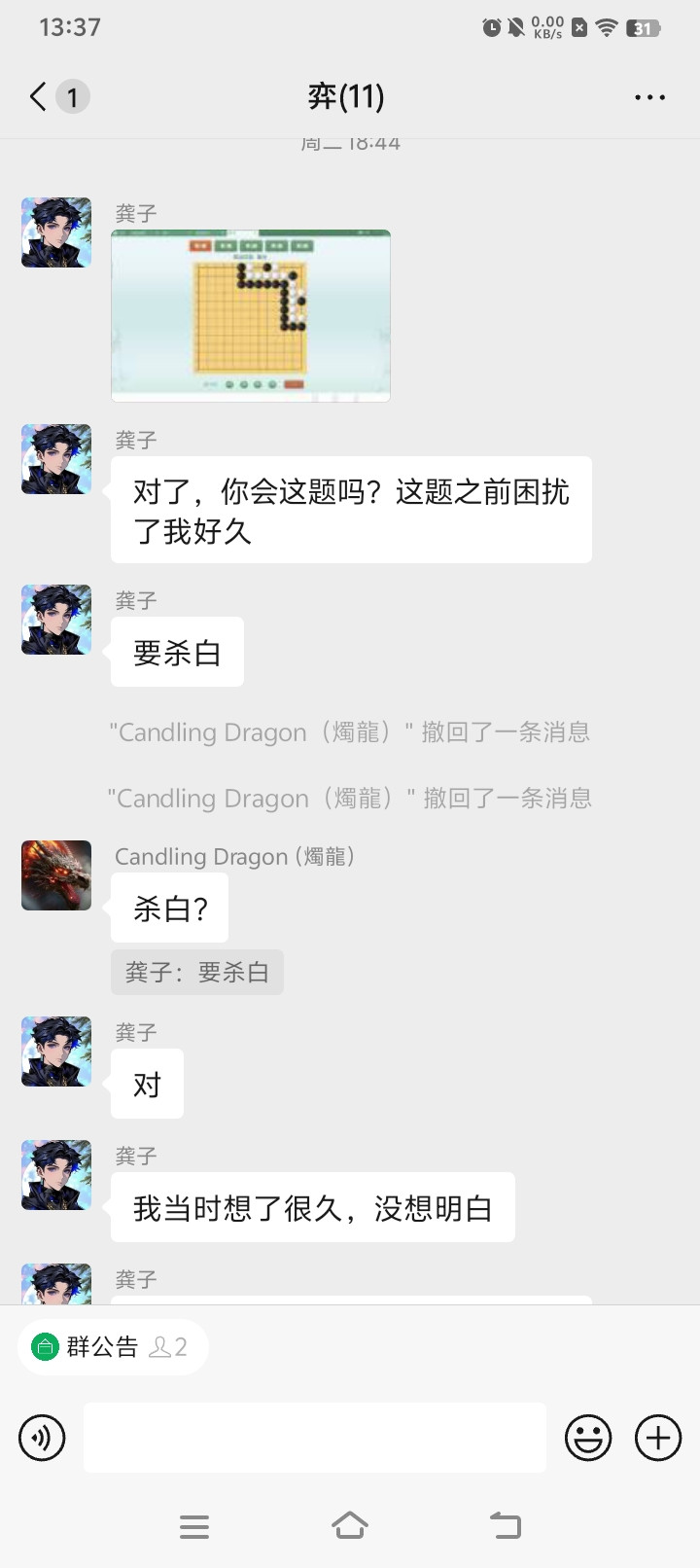The image size is (700, 1568).
Task: Open the quoted message 龚子:要杀白
Action: pos(197,972)
